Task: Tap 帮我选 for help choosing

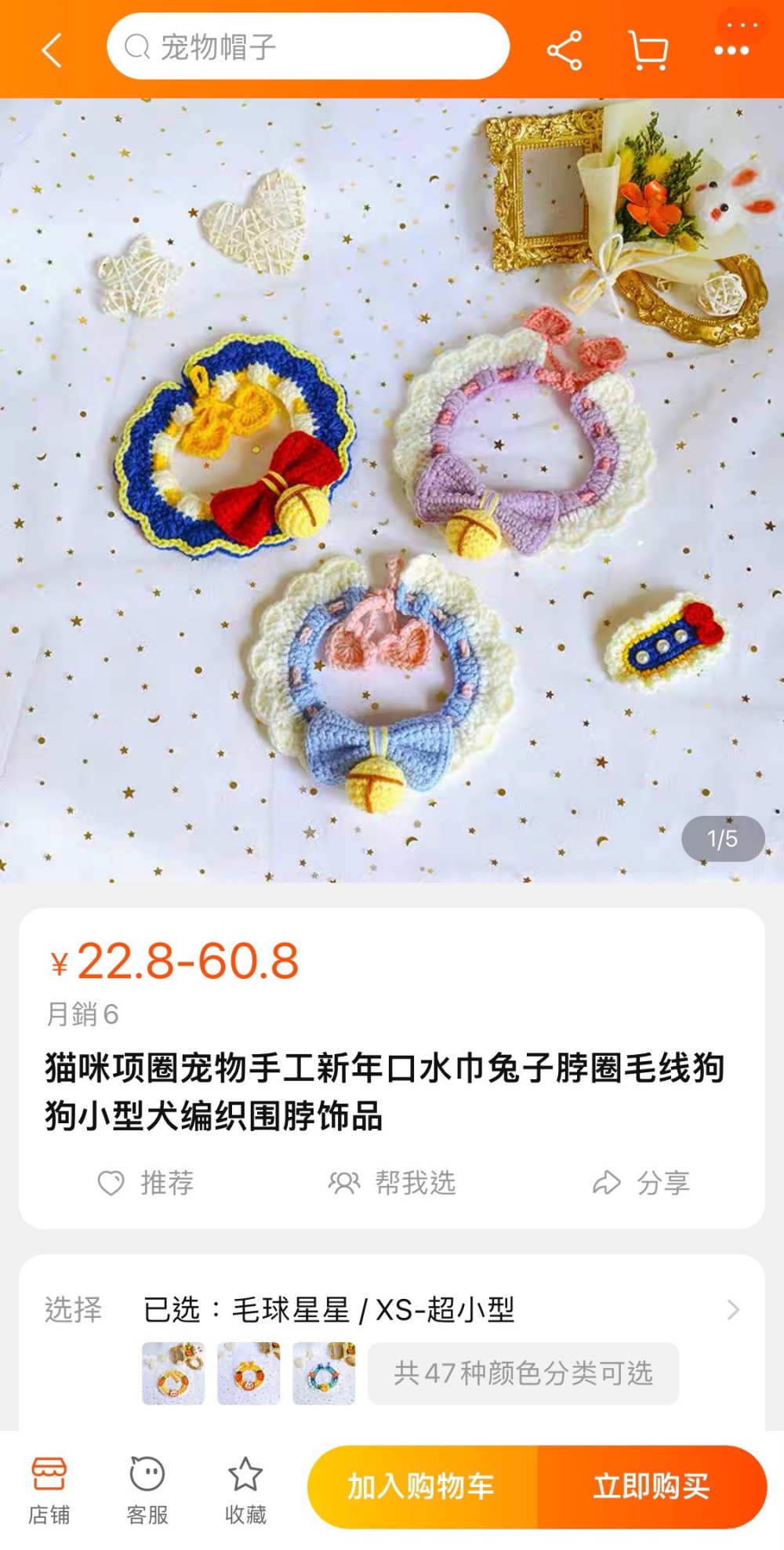Action: pyautogui.click(x=392, y=1182)
